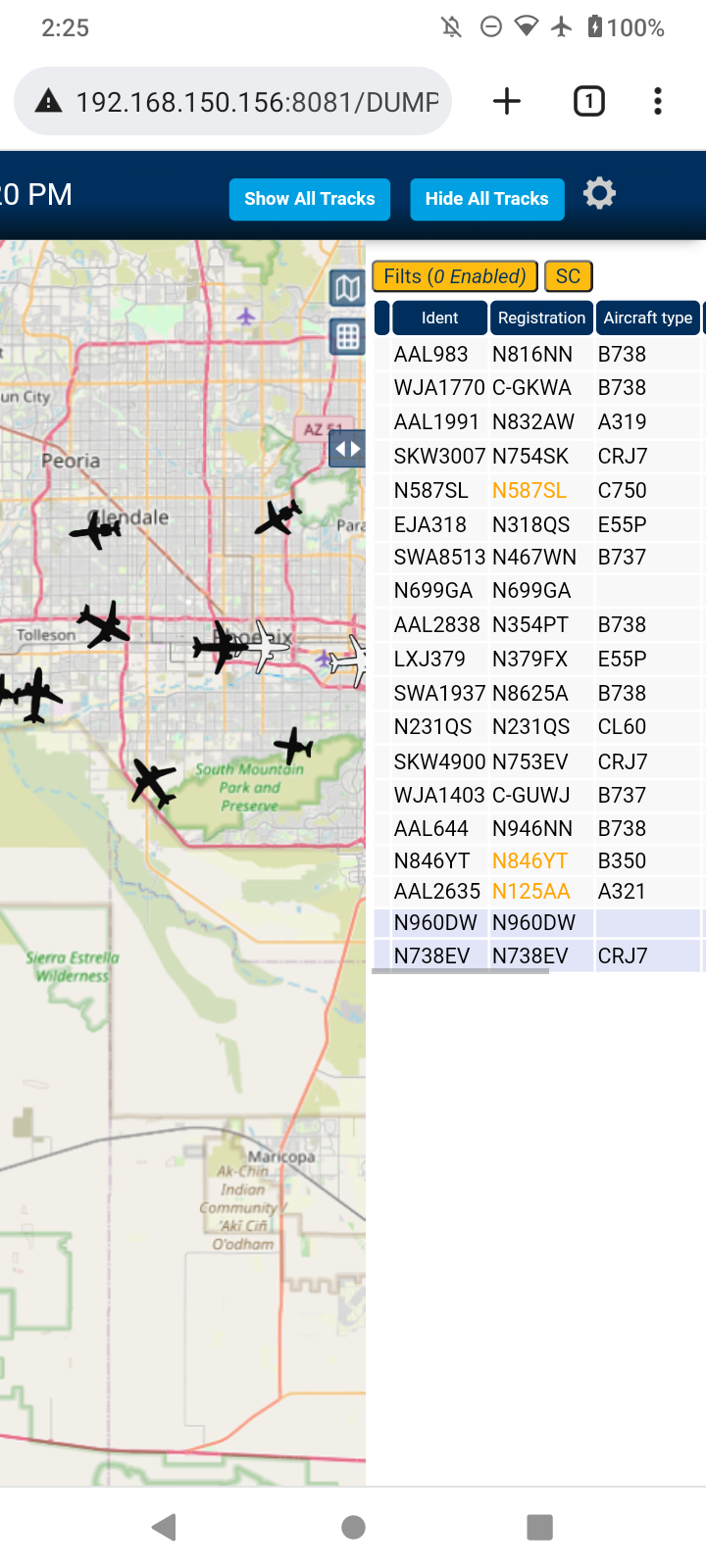
Task: Open the N587SL registration link
Action: [529, 490]
